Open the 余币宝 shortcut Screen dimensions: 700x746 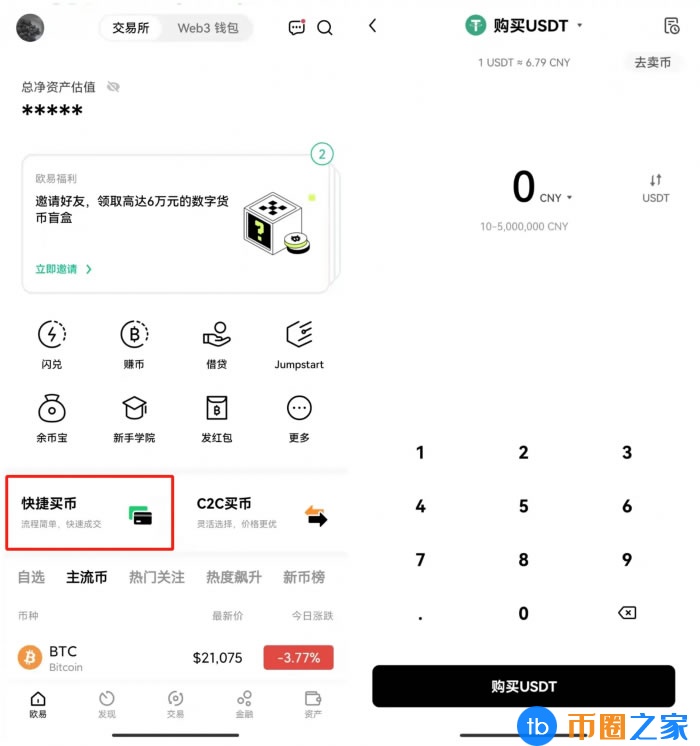click(x=51, y=417)
